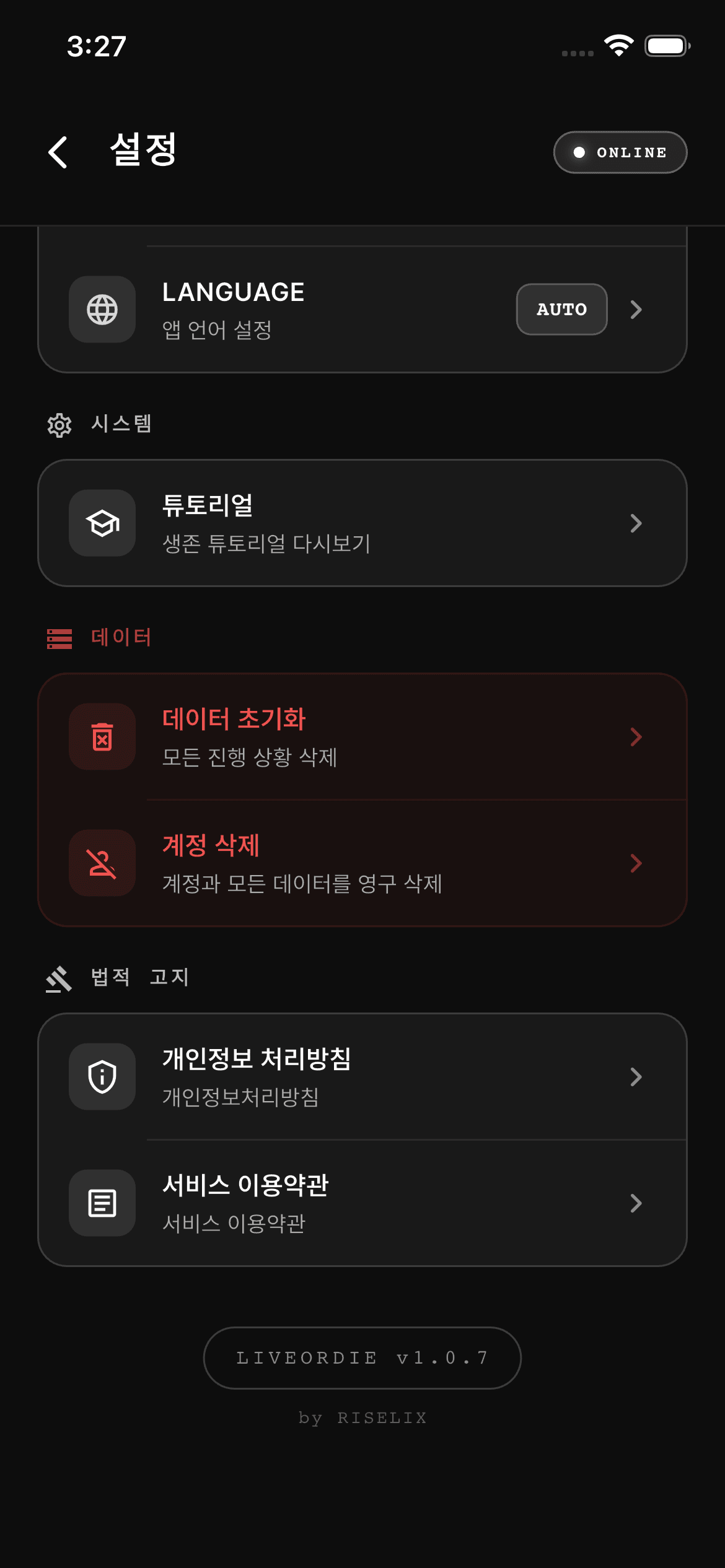Click the back arrow next to 설정
Screen dimensions: 725x1568
tap(58, 152)
